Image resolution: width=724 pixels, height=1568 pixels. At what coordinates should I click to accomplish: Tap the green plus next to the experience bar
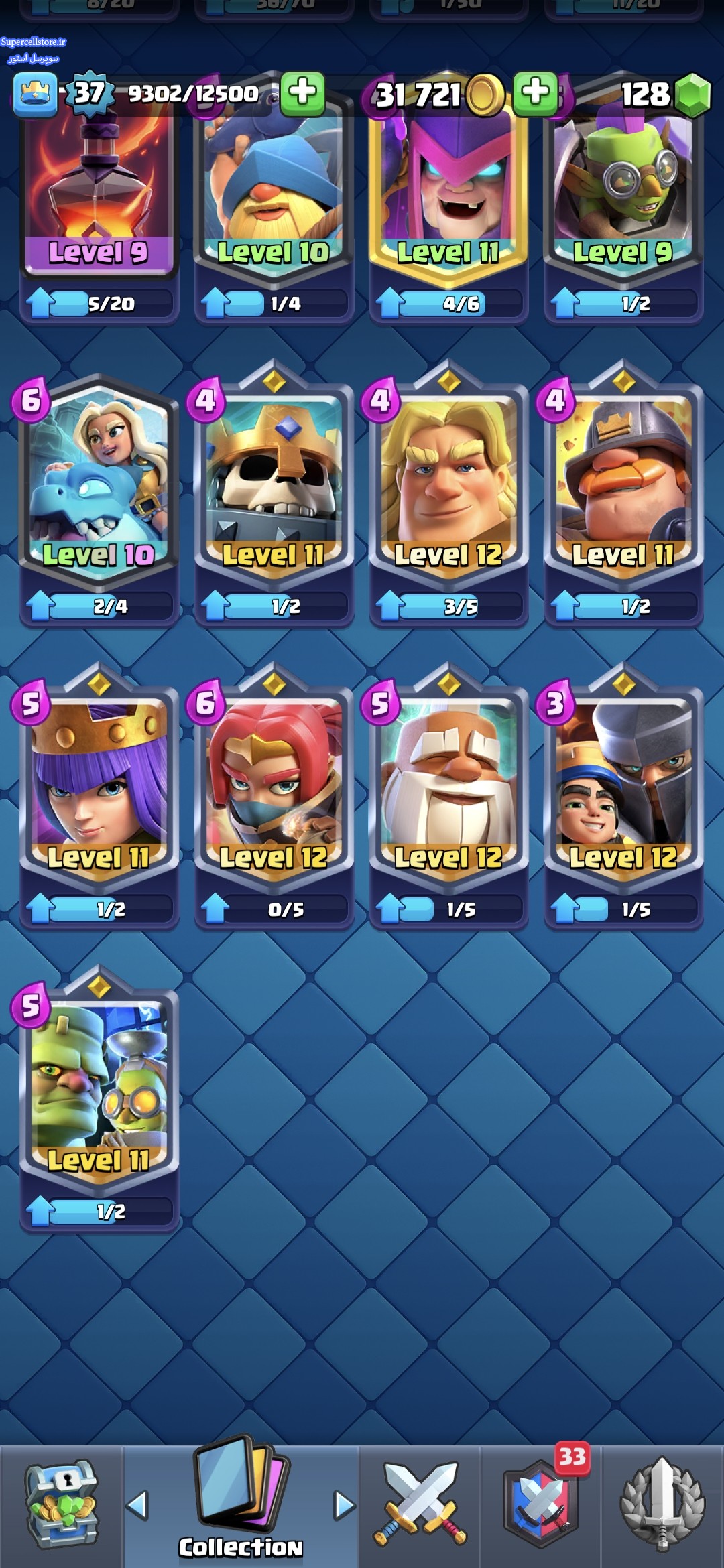[302, 92]
